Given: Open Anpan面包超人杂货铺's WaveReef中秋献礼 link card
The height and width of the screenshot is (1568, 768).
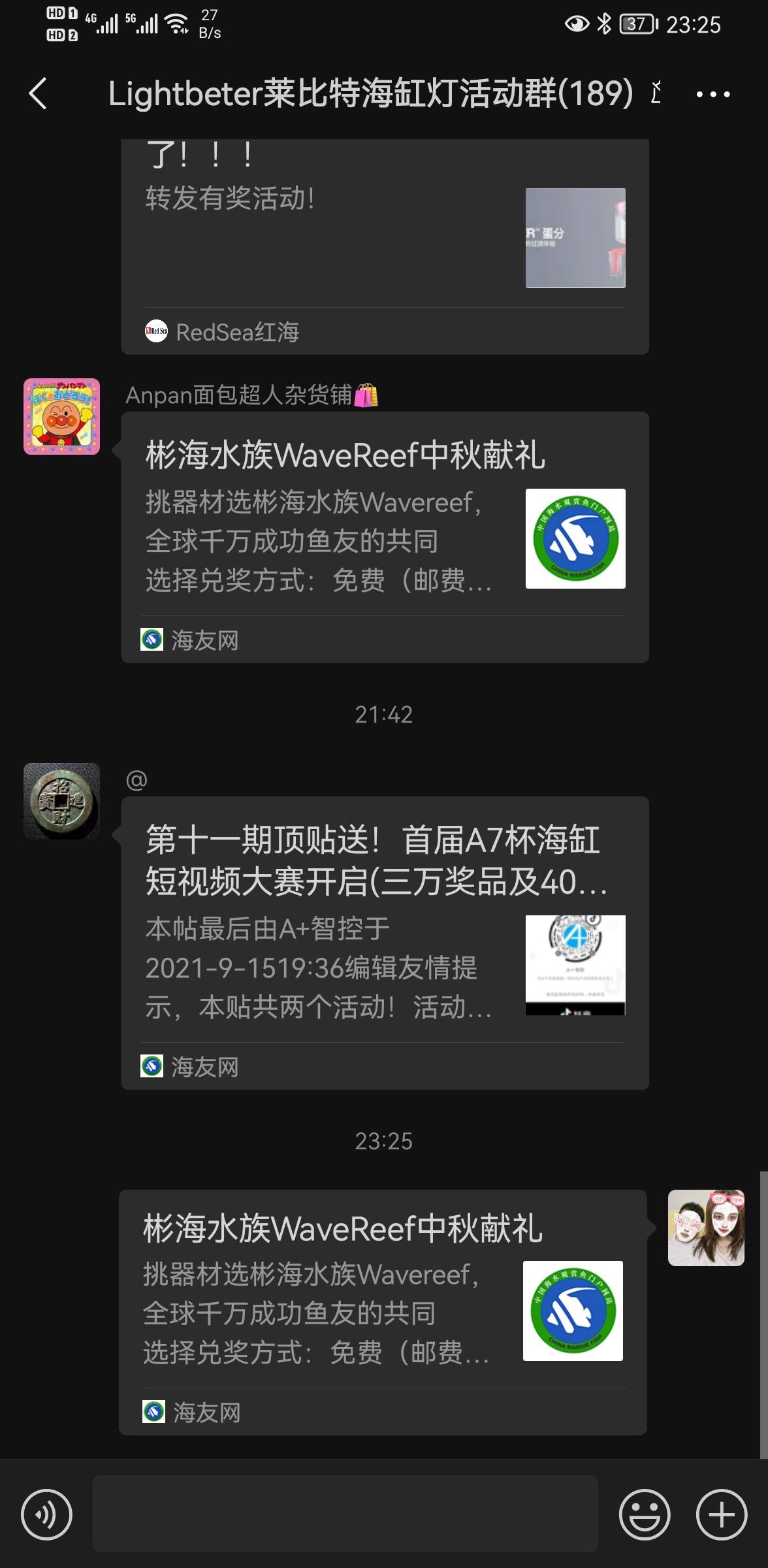Looking at the screenshot, I should tap(385, 537).
